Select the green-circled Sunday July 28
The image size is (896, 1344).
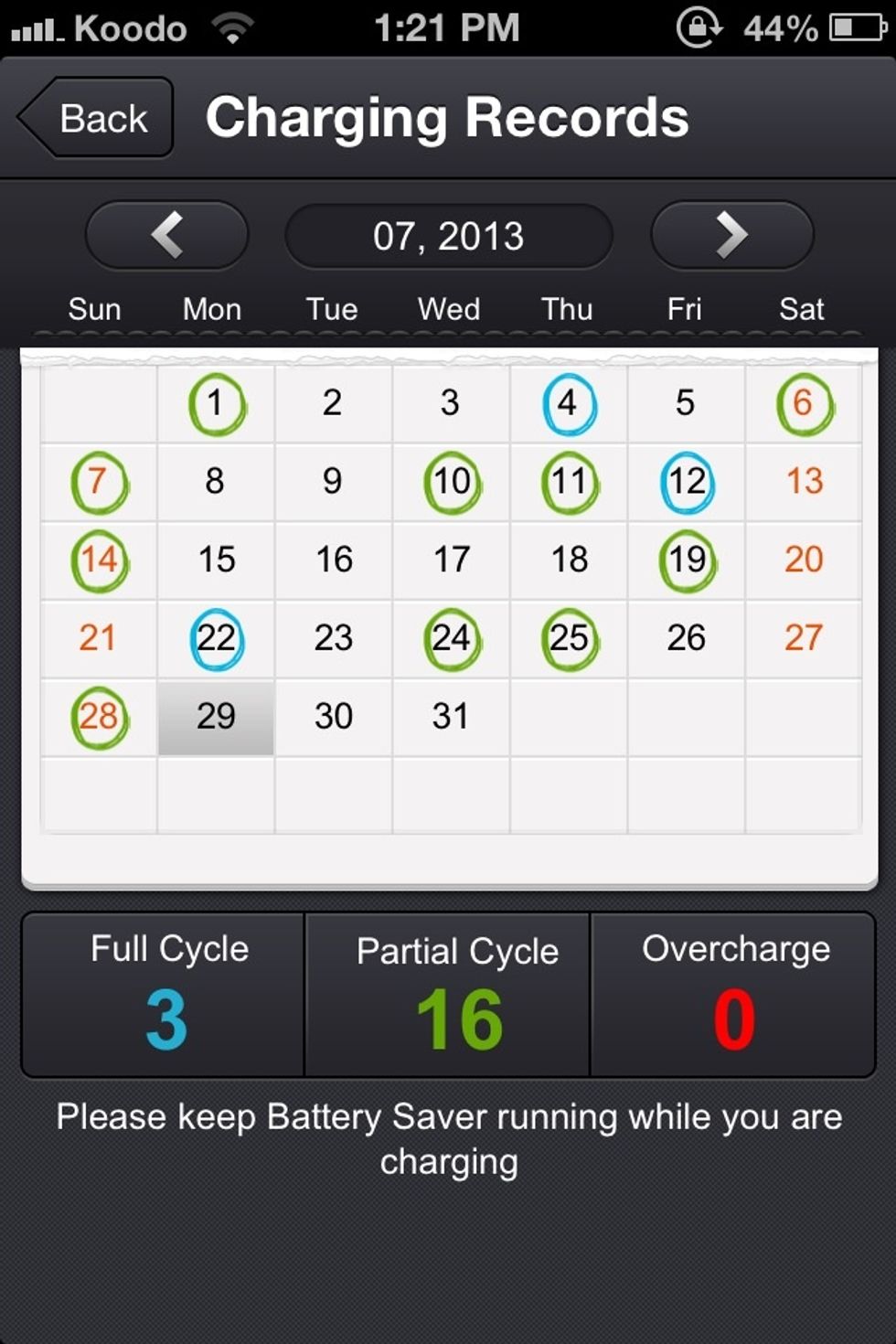(x=97, y=717)
